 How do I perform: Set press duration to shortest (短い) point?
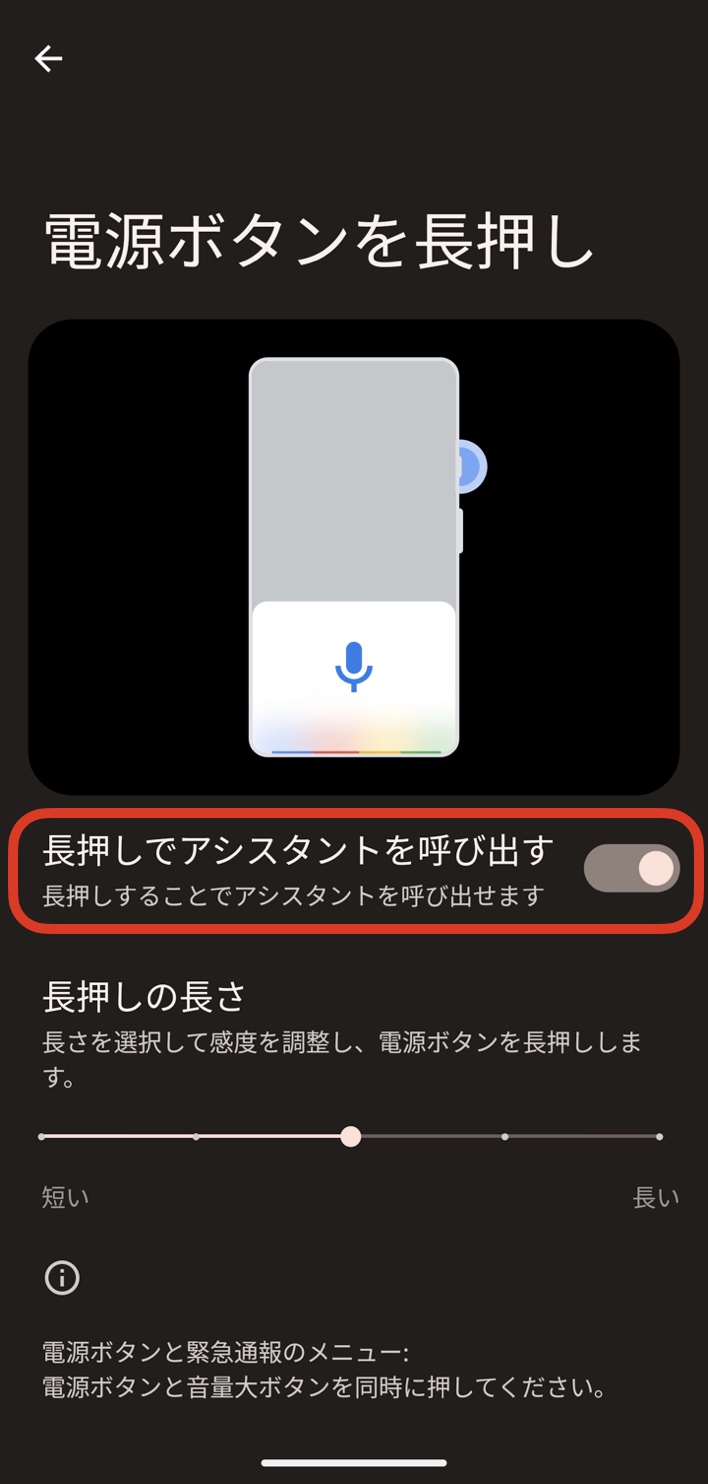(42, 1136)
